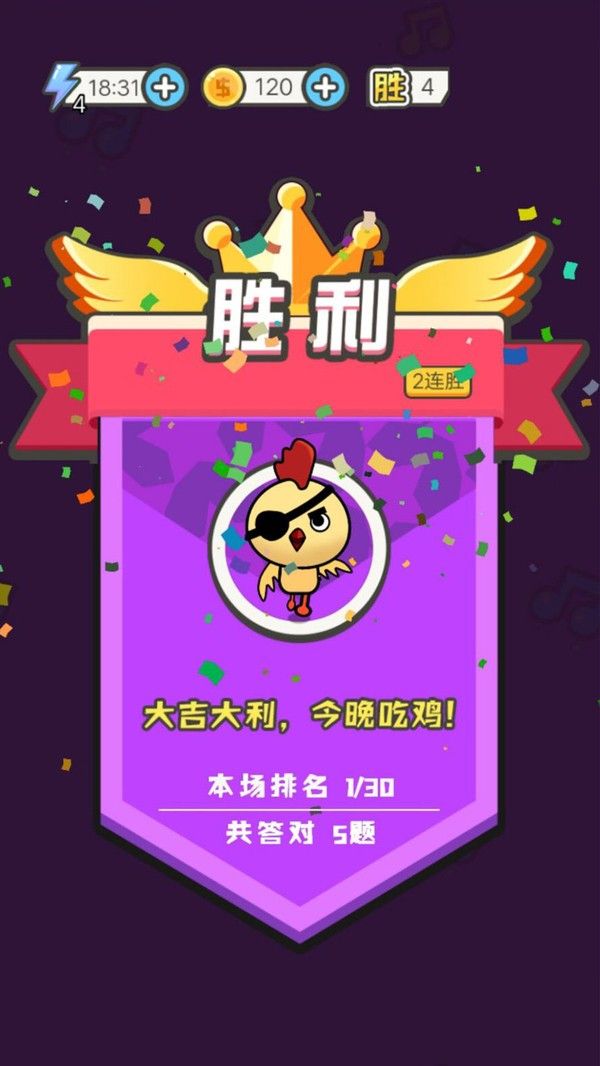Tap the plus button next to the energy timer
Image resolution: width=600 pixels, height=1066 pixels.
tap(165, 88)
